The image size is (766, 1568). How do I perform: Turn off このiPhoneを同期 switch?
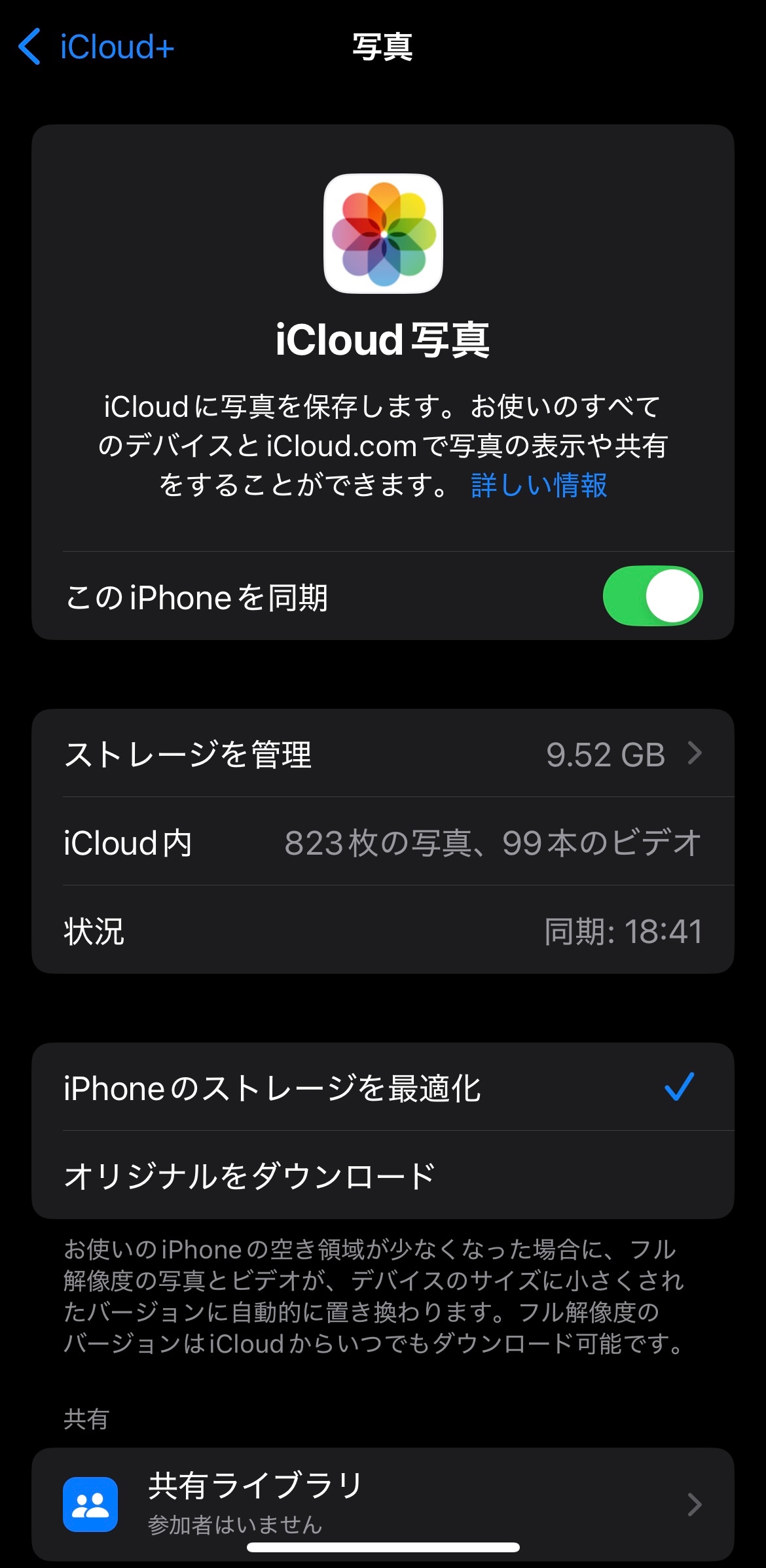coord(652,596)
